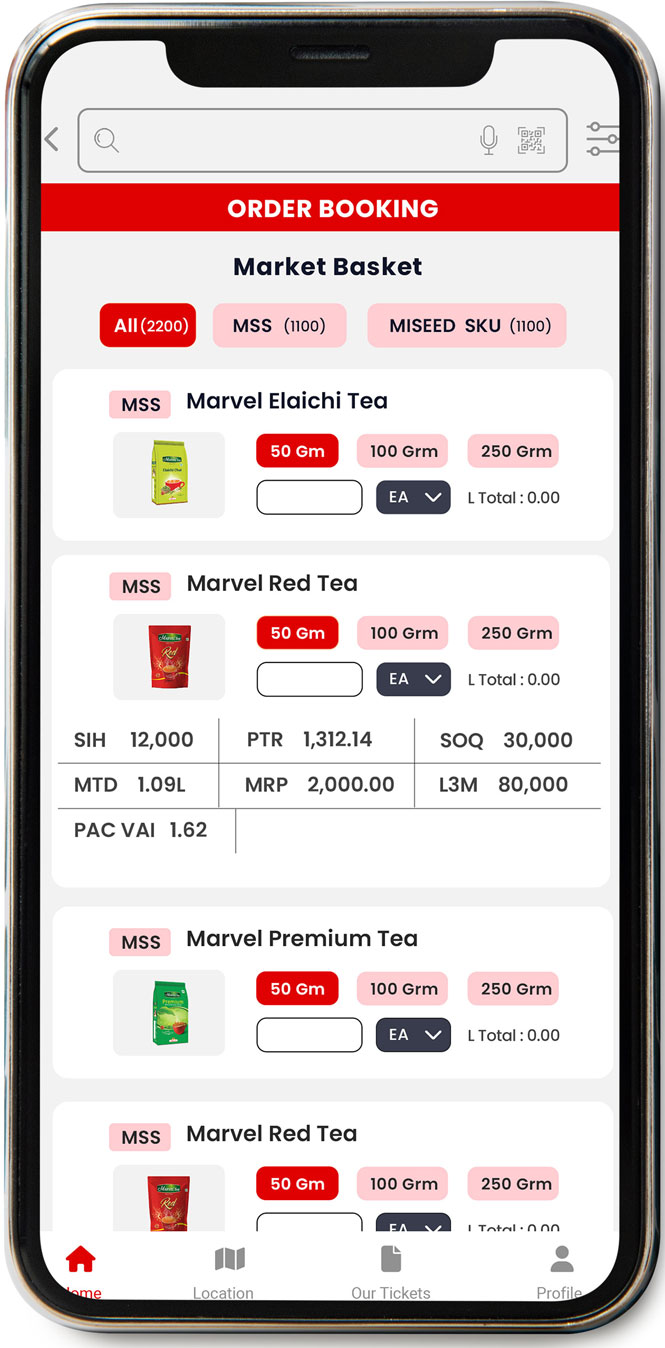The image size is (665, 1348).
Task: Return to the Home tab
Action: point(81,1268)
